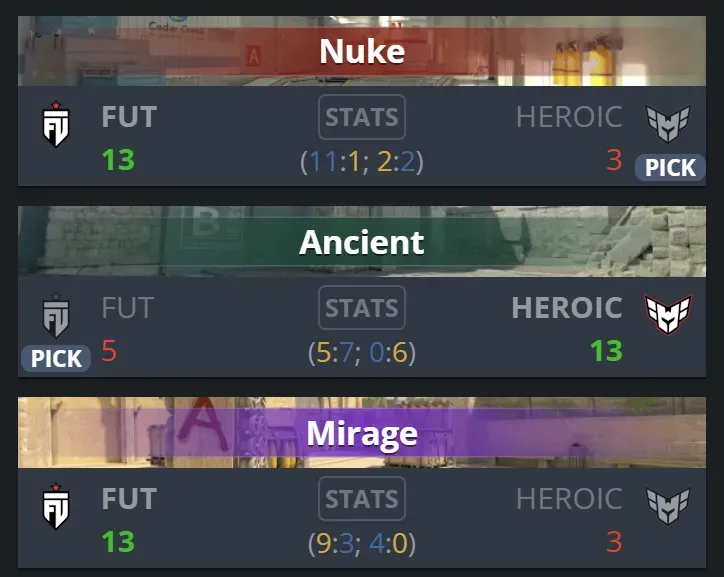The height and width of the screenshot is (577, 724).
Task: Open STATS for the Nuke map
Action: 362,117
